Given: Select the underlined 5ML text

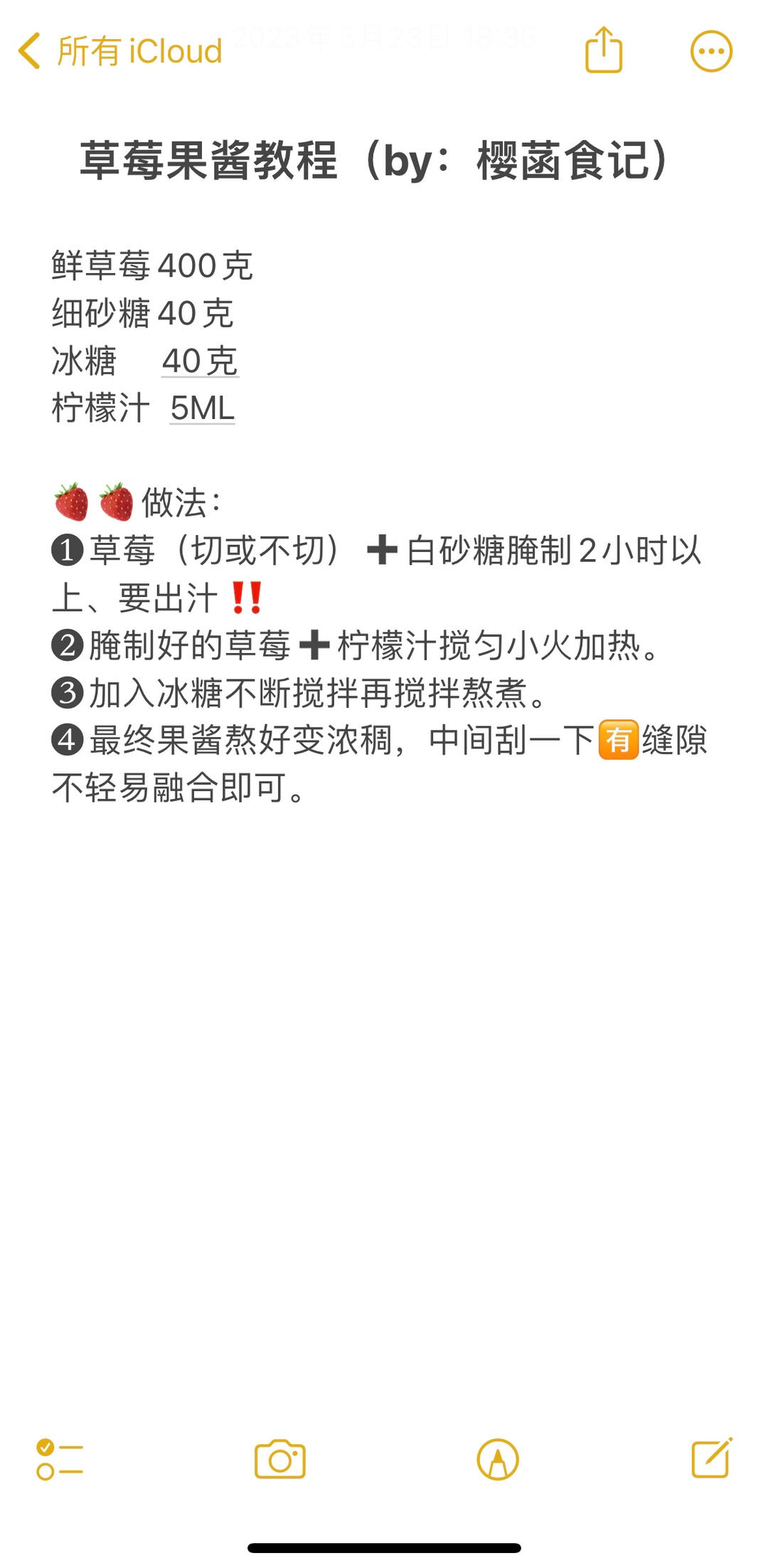Looking at the screenshot, I should click(201, 407).
